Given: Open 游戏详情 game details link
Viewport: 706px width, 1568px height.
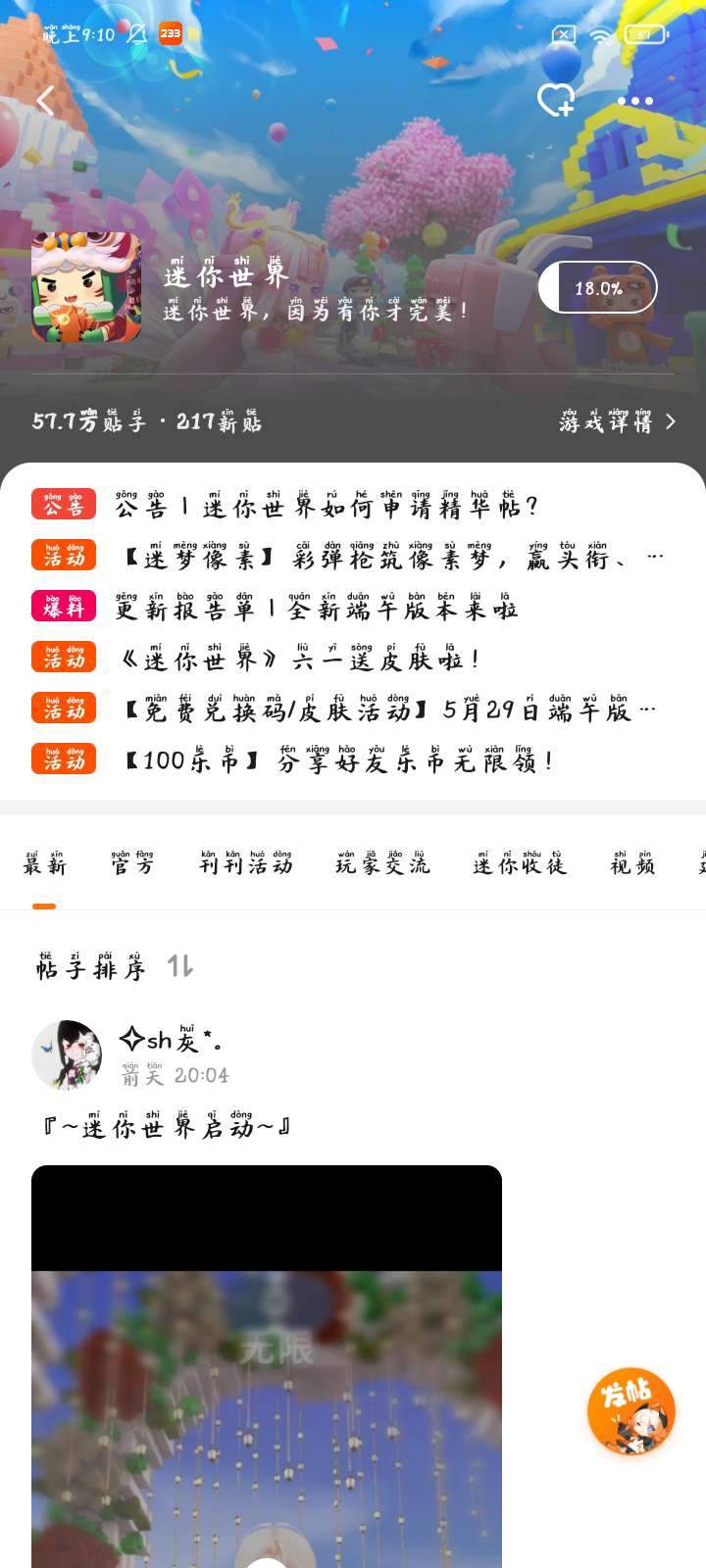Looking at the screenshot, I should coord(618,421).
